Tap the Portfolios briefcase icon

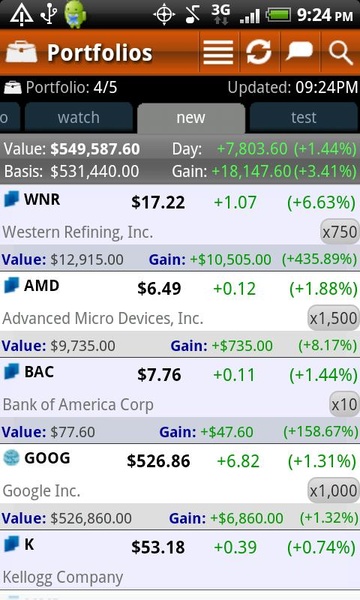21,52
